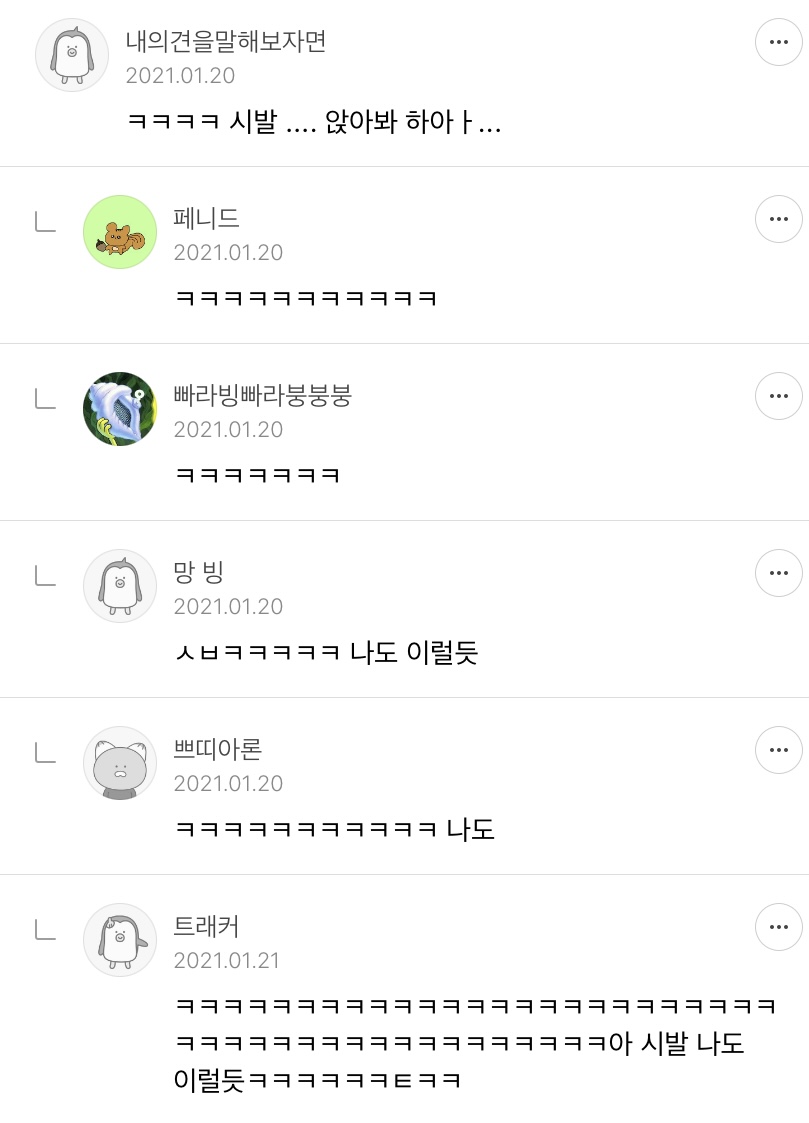The width and height of the screenshot is (809, 1123).
Task: Open more options on 빠라빙빠라붕붕붕's reply
Action: tap(778, 396)
